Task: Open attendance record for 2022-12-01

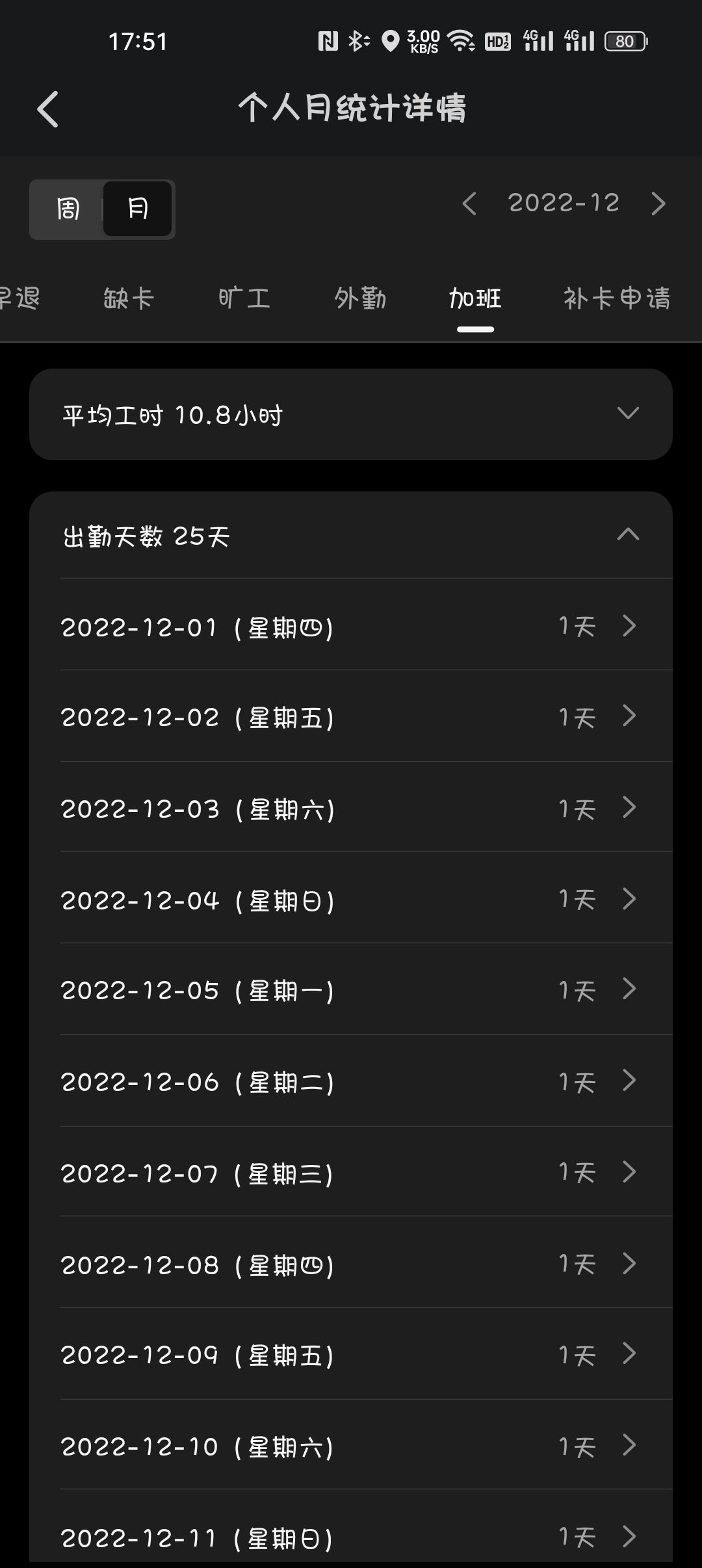Action: tap(351, 627)
